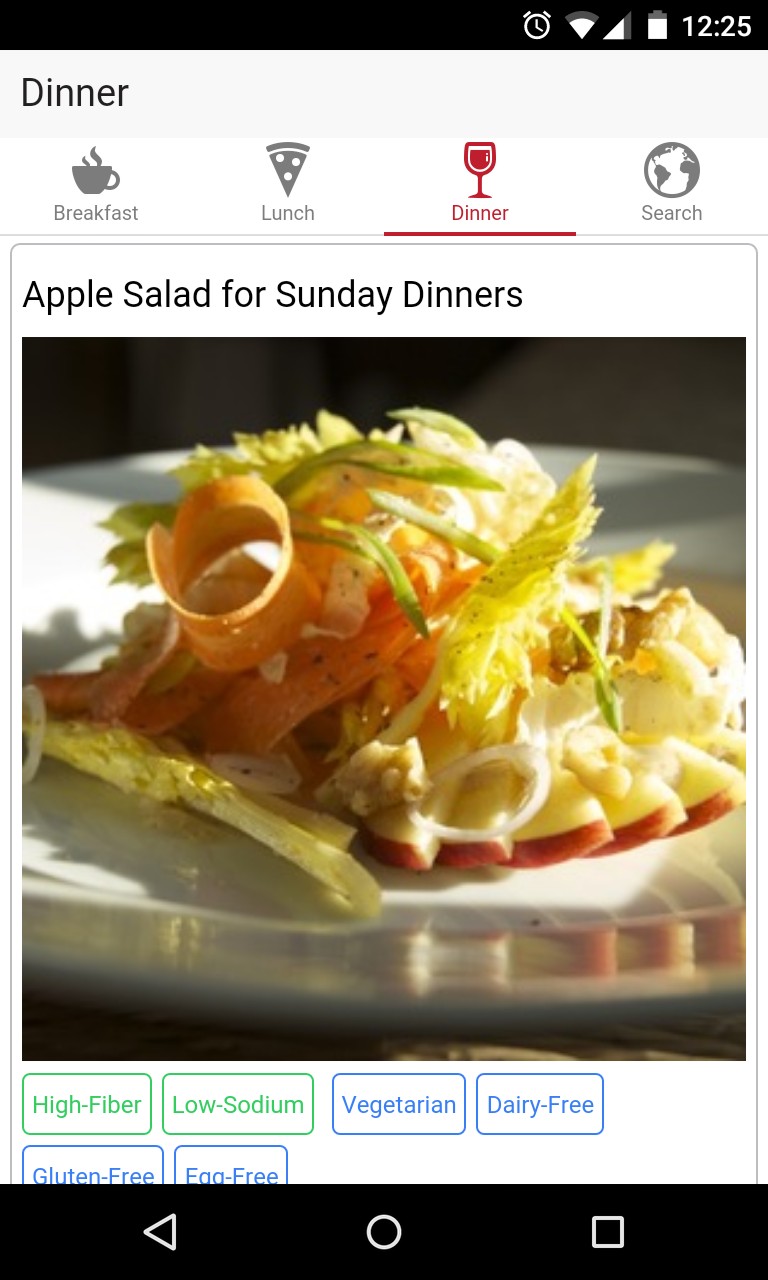This screenshot has width=768, height=1280.
Task: Switch to the Breakfast tab
Action: (x=96, y=186)
